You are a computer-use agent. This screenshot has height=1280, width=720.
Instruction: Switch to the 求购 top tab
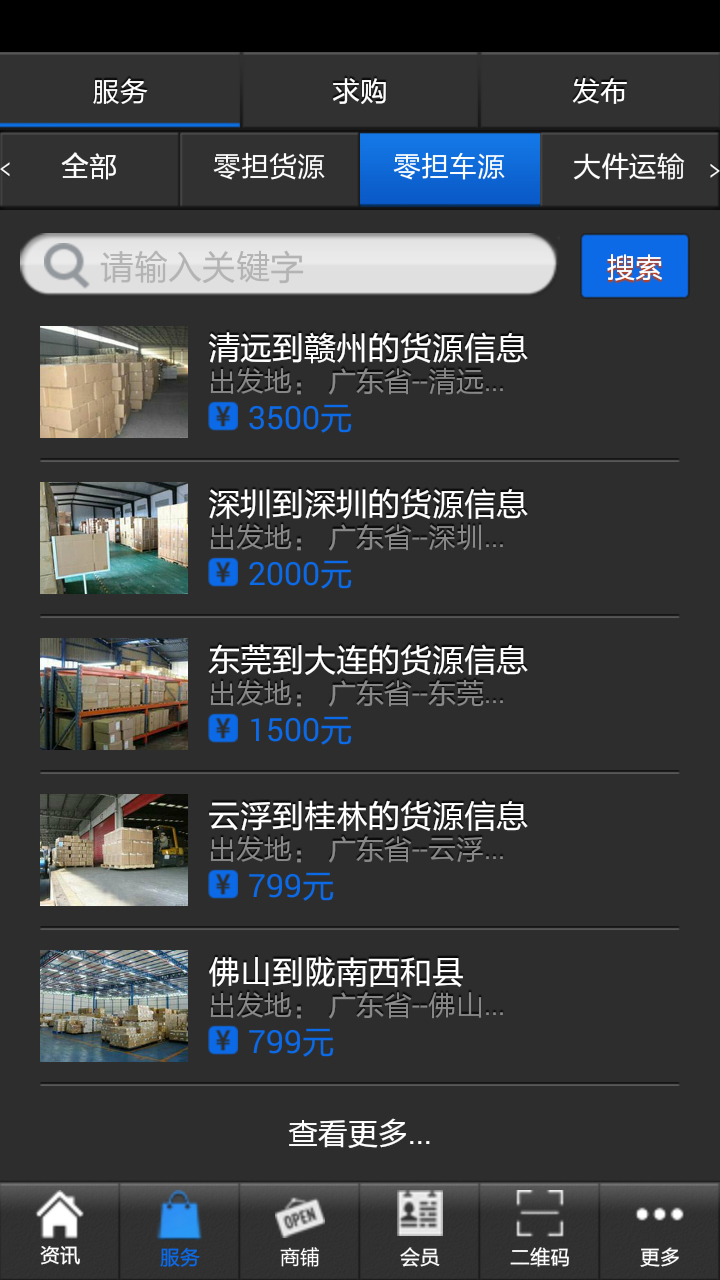click(360, 92)
